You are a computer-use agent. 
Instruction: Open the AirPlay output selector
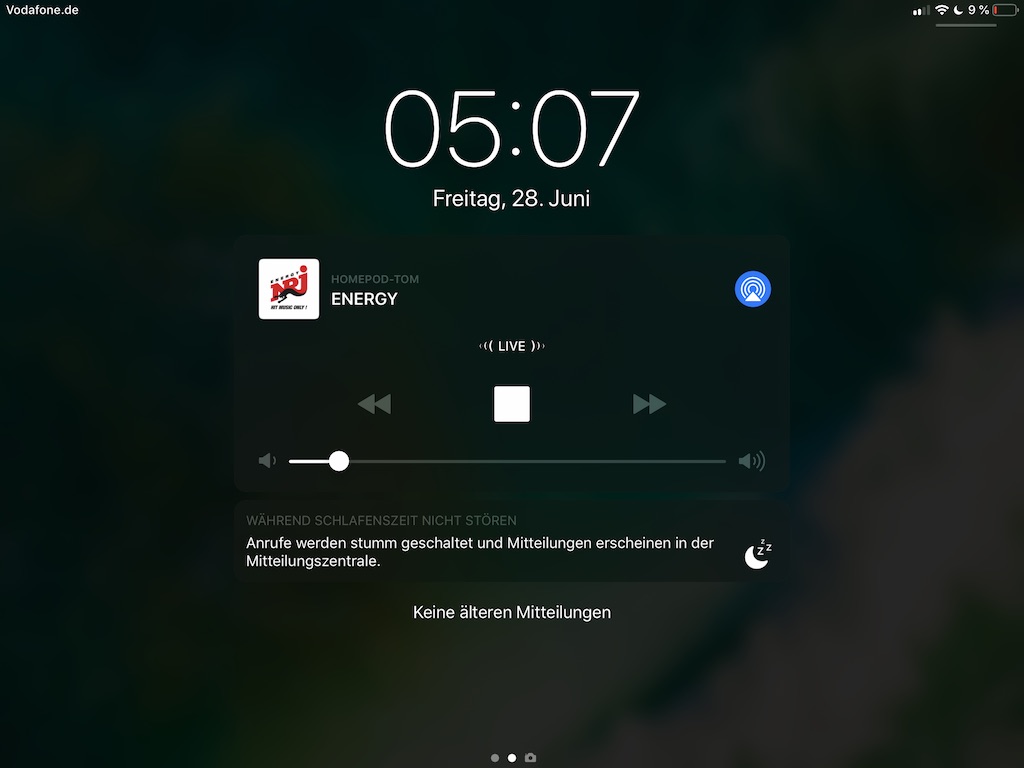pos(753,289)
